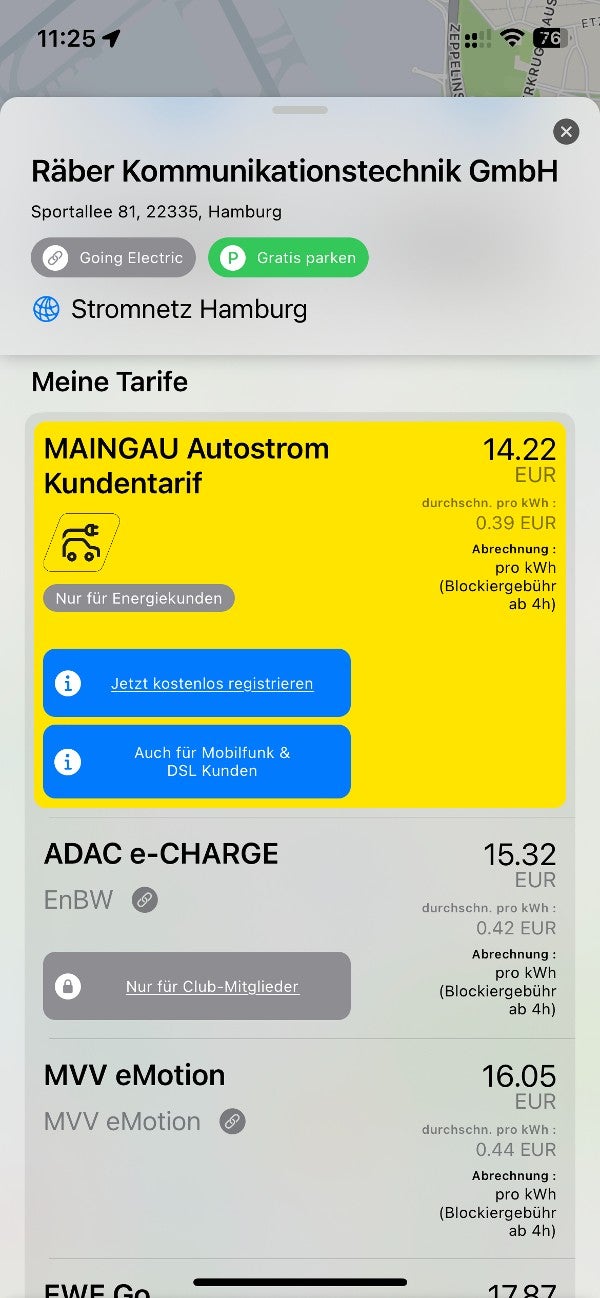
Task: Close the charging station details sheet
Action: (x=566, y=131)
